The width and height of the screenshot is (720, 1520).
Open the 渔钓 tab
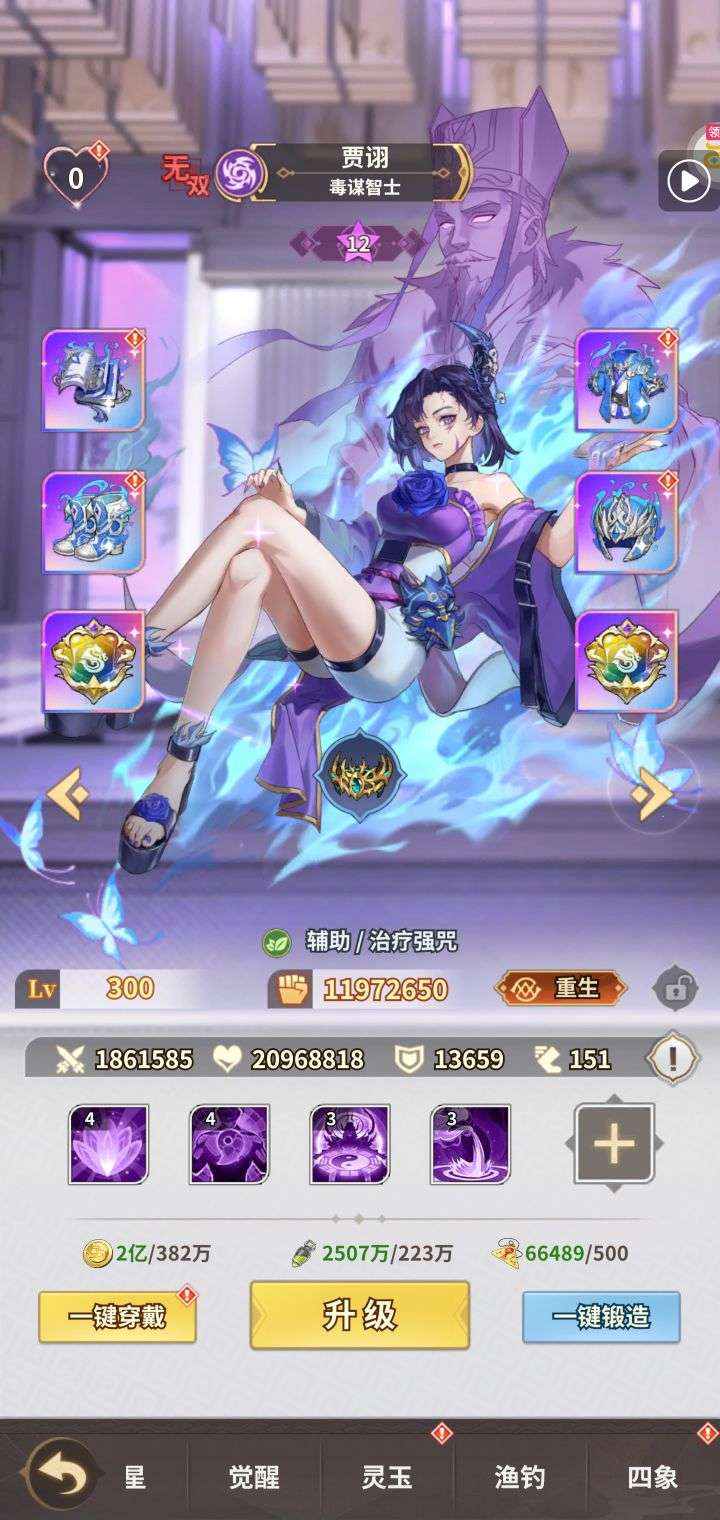click(x=520, y=1477)
